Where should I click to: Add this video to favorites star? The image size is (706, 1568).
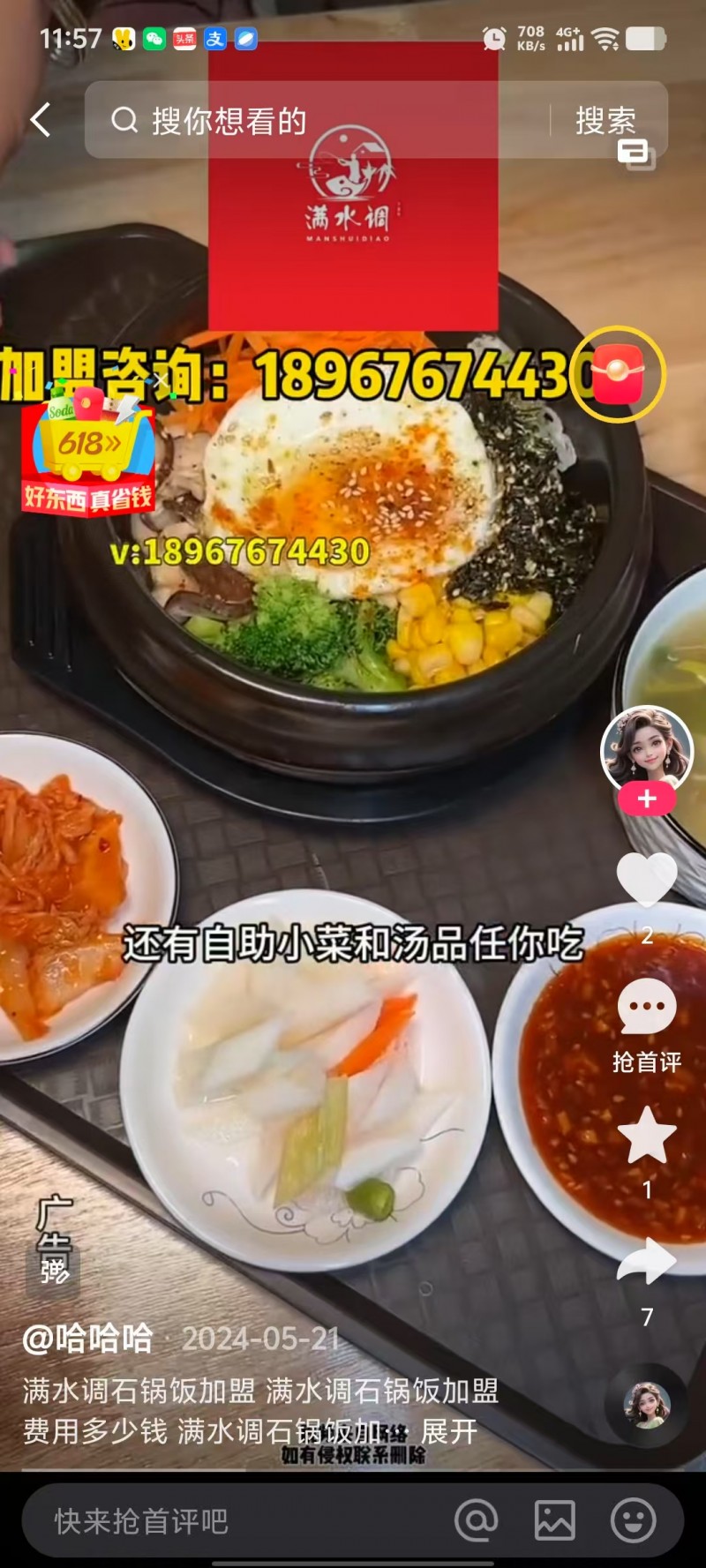click(647, 1136)
